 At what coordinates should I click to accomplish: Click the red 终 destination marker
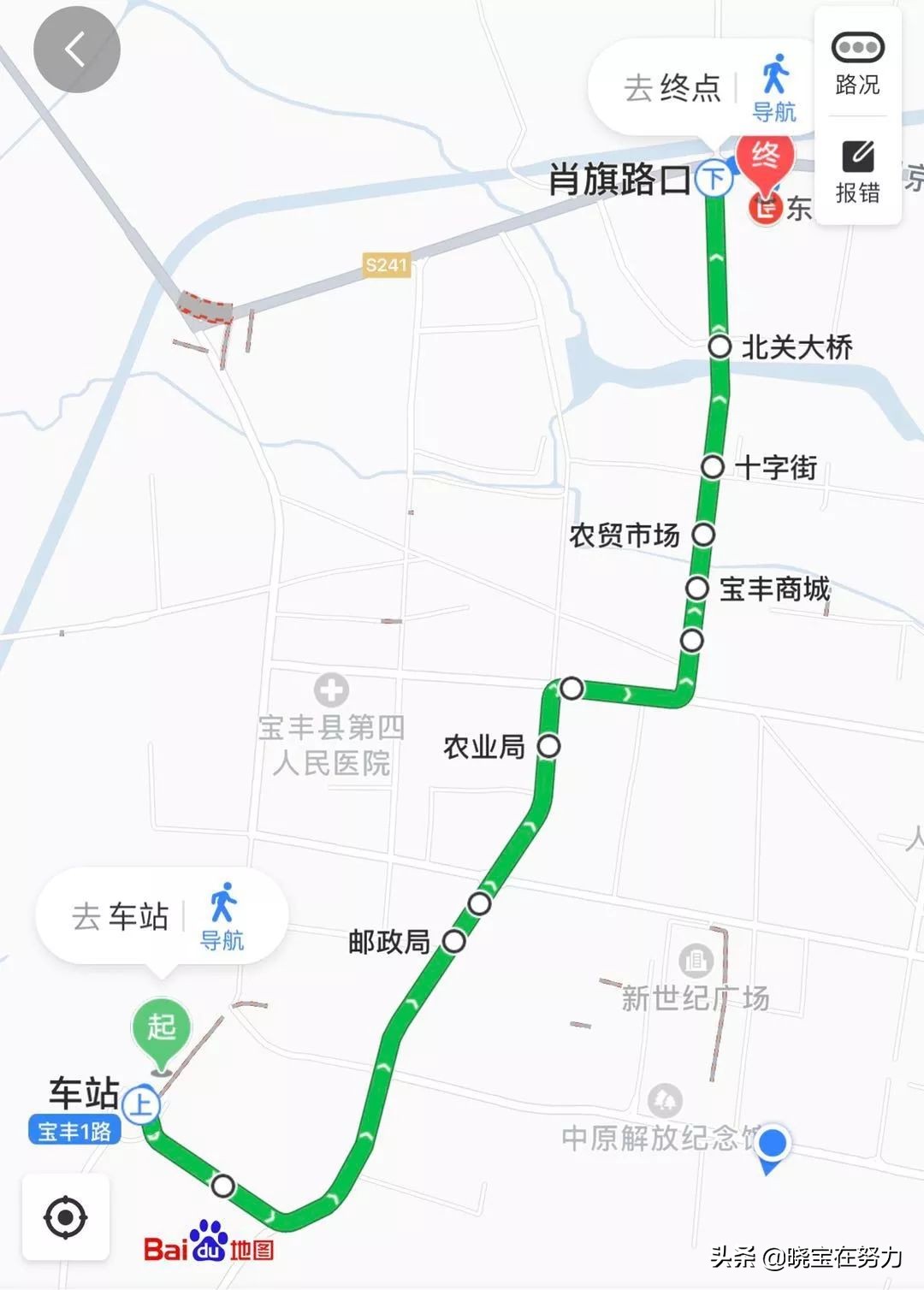(764, 158)
